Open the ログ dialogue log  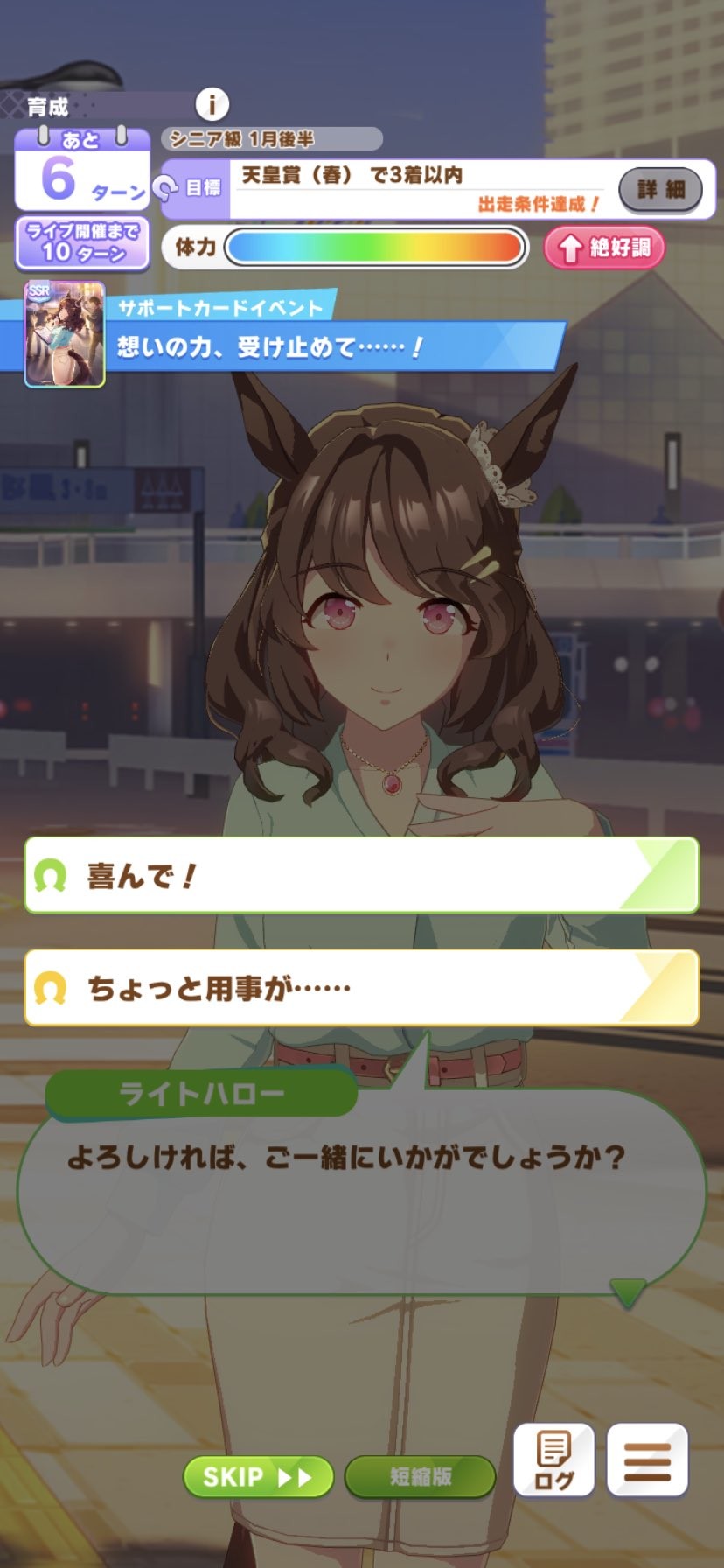(x=553, y=1460)
